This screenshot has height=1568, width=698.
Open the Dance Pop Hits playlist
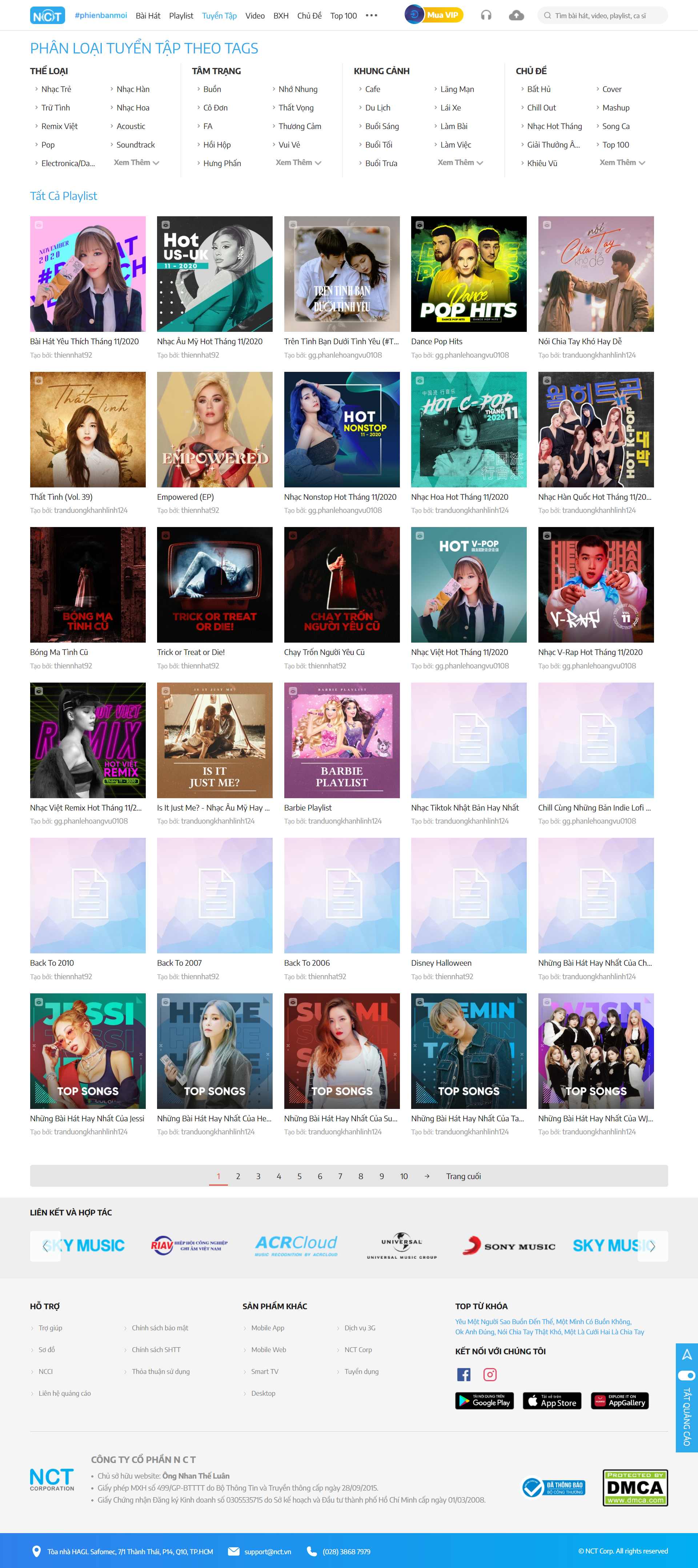coord(468,274)
